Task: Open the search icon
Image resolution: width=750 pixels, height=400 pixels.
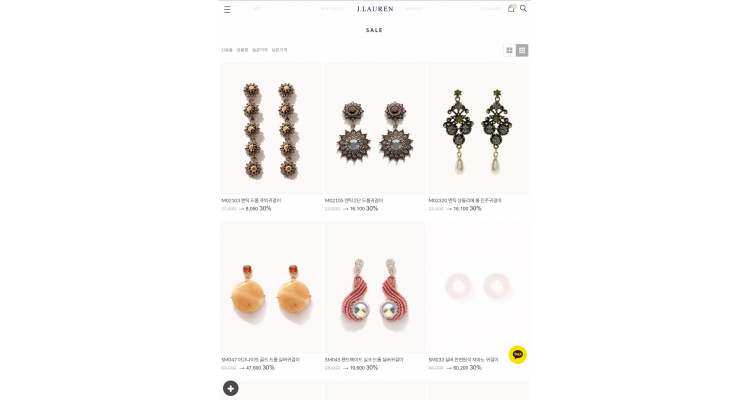Action: (x=523, y=8)
